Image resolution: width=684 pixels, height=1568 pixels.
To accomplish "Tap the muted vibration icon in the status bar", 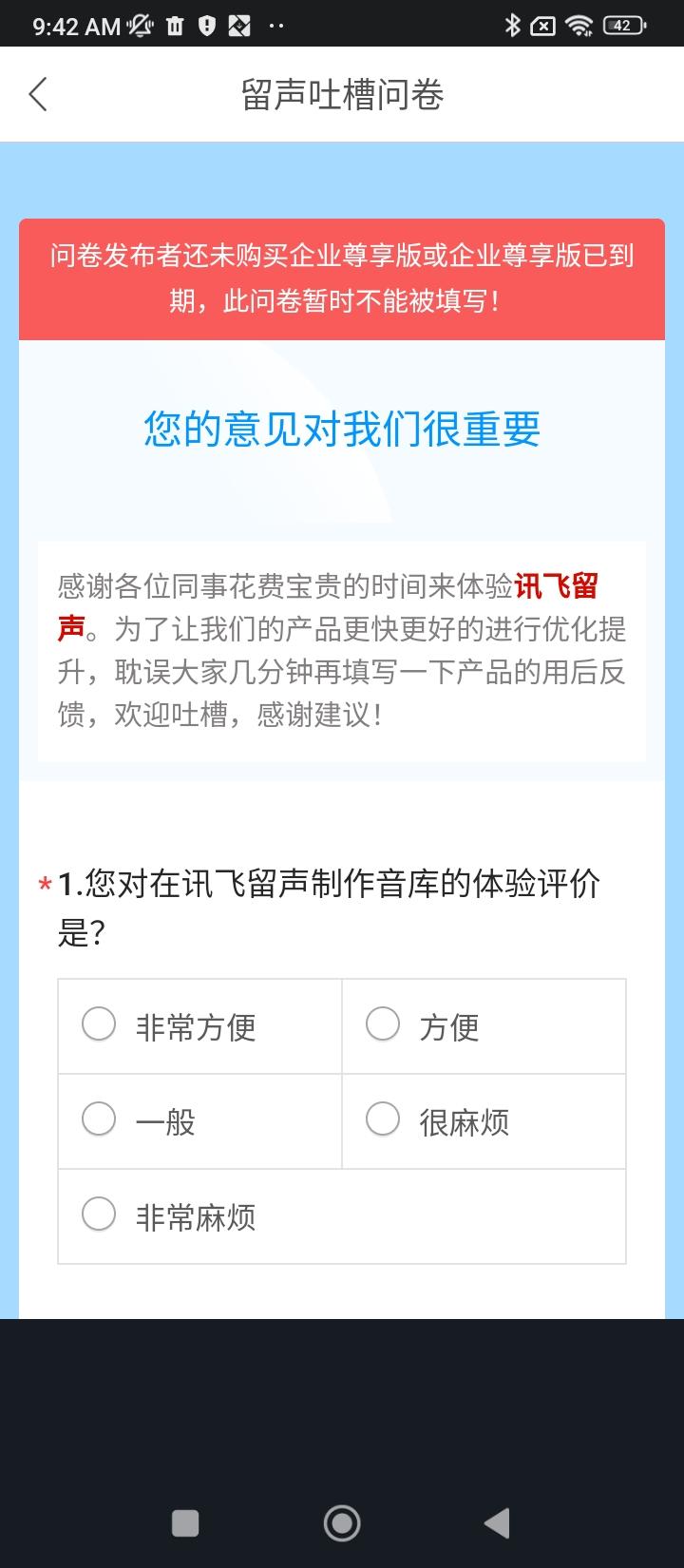I will coord(138,26).
